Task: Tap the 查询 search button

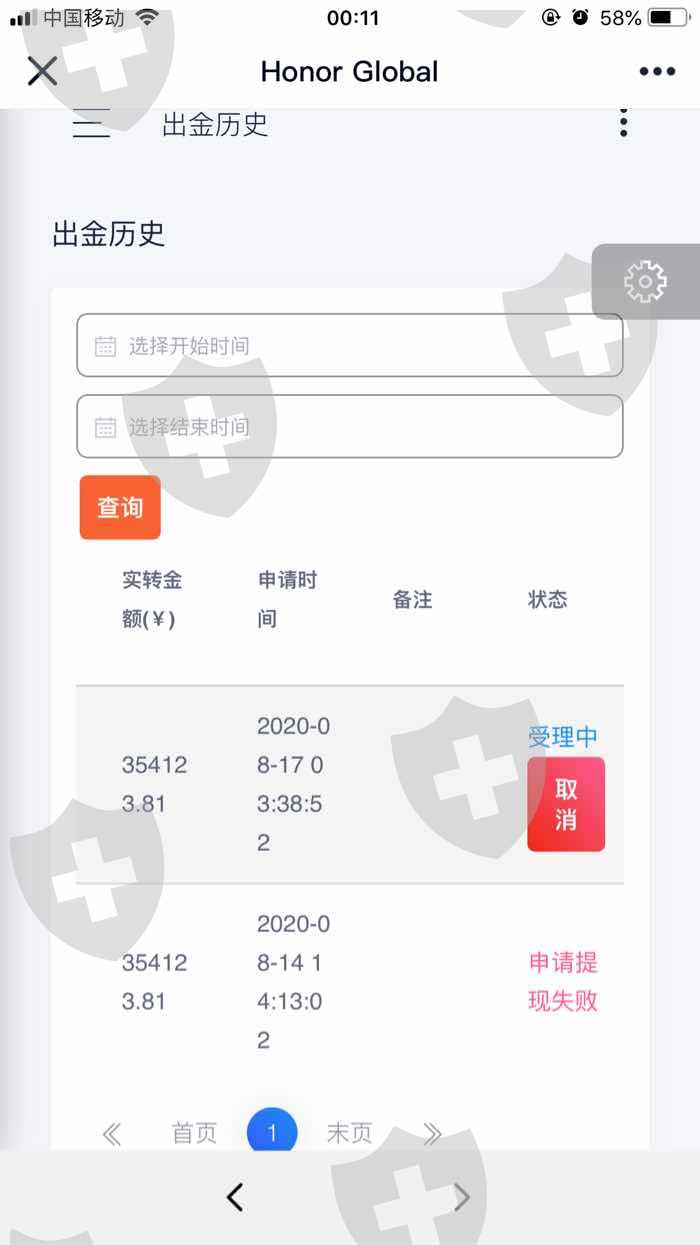Action: 120,507
